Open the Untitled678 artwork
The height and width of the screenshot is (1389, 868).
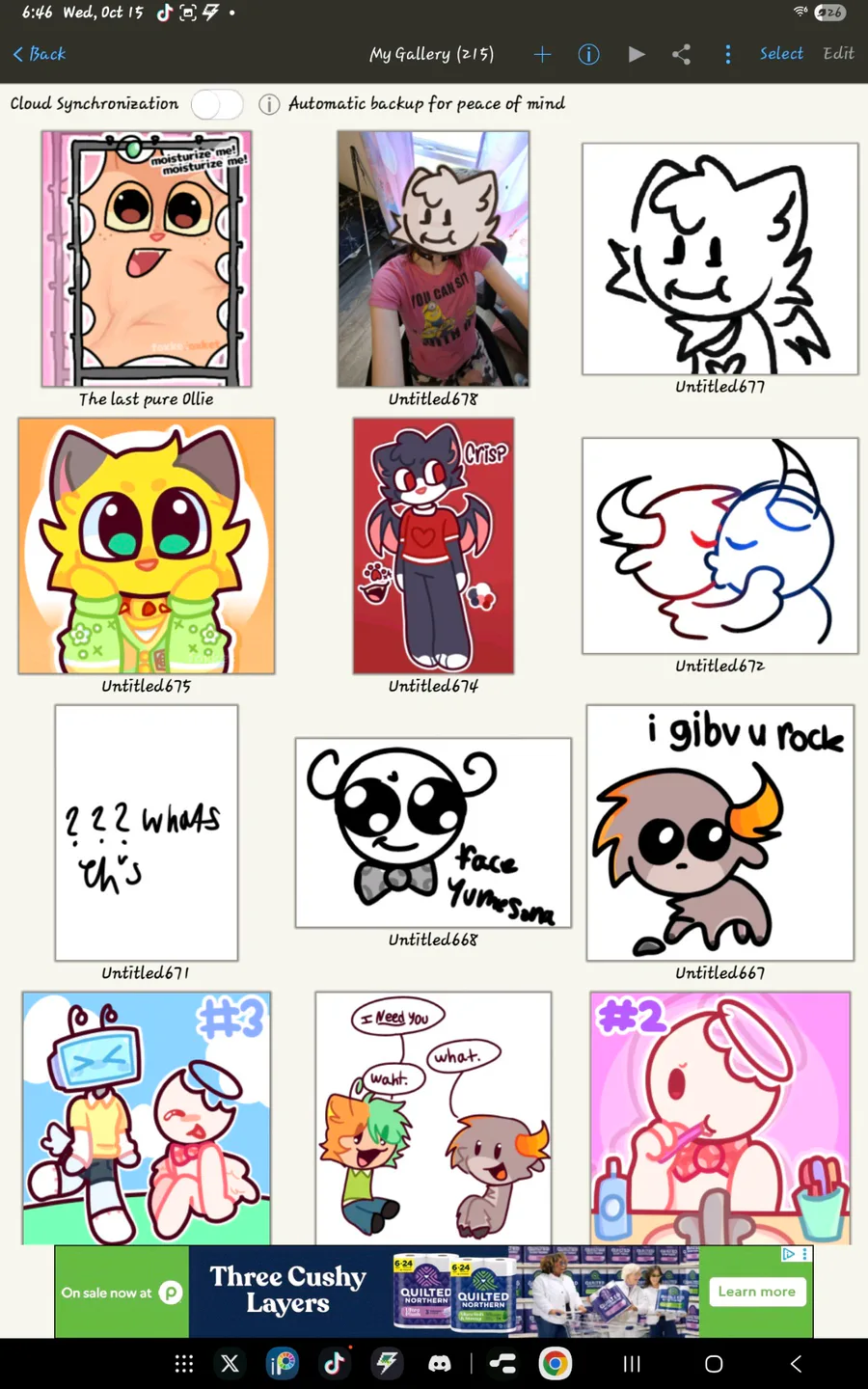click(433, 259)
